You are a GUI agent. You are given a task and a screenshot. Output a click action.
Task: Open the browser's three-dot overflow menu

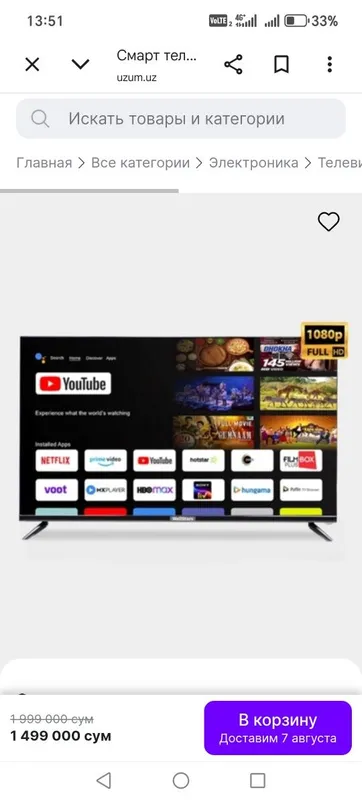[x=329, y=64]
